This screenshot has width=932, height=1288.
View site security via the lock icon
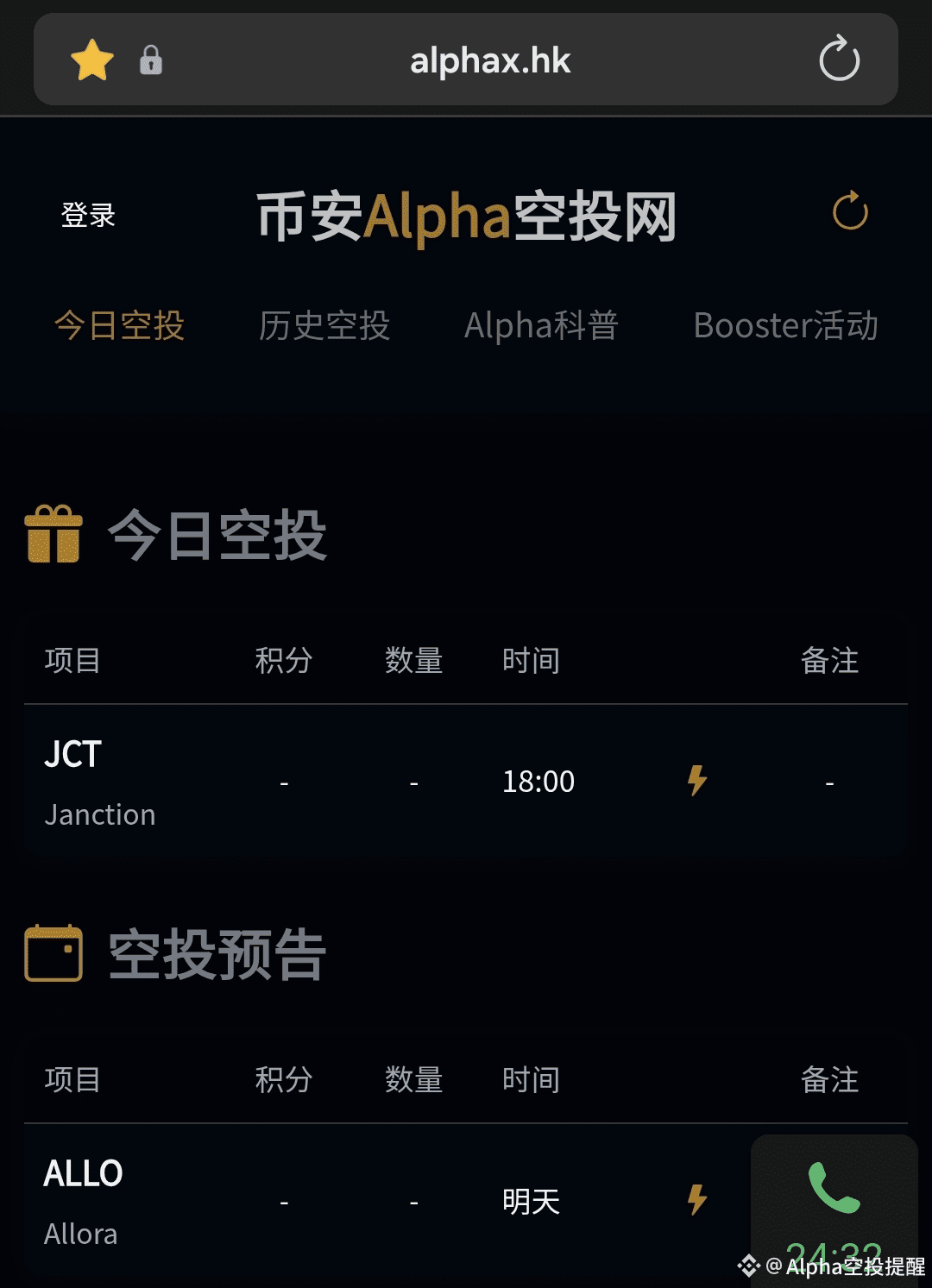coord(151,60)
